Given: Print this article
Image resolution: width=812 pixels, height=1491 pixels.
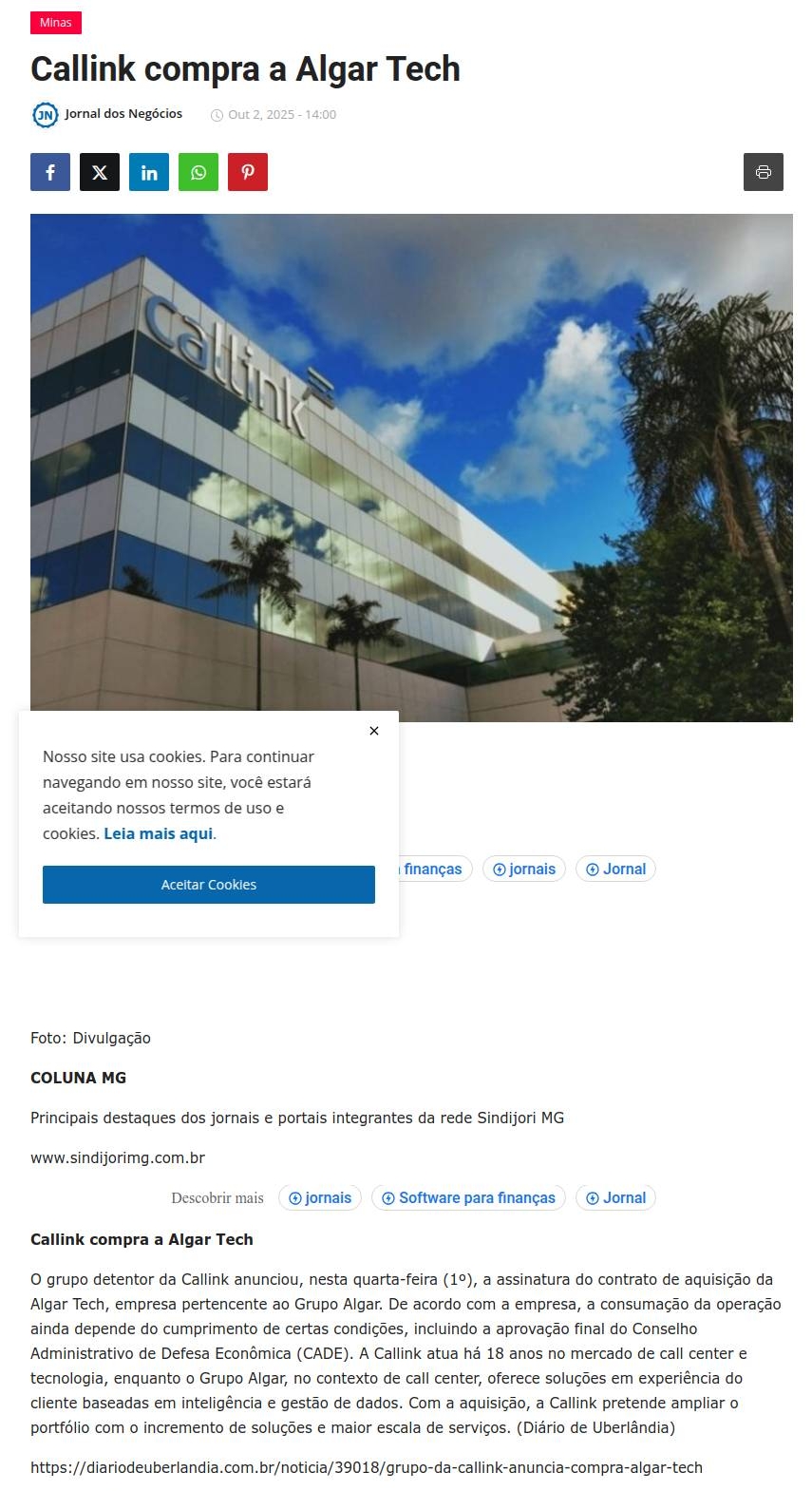Looking at the screenshot, I should point(763,172).
